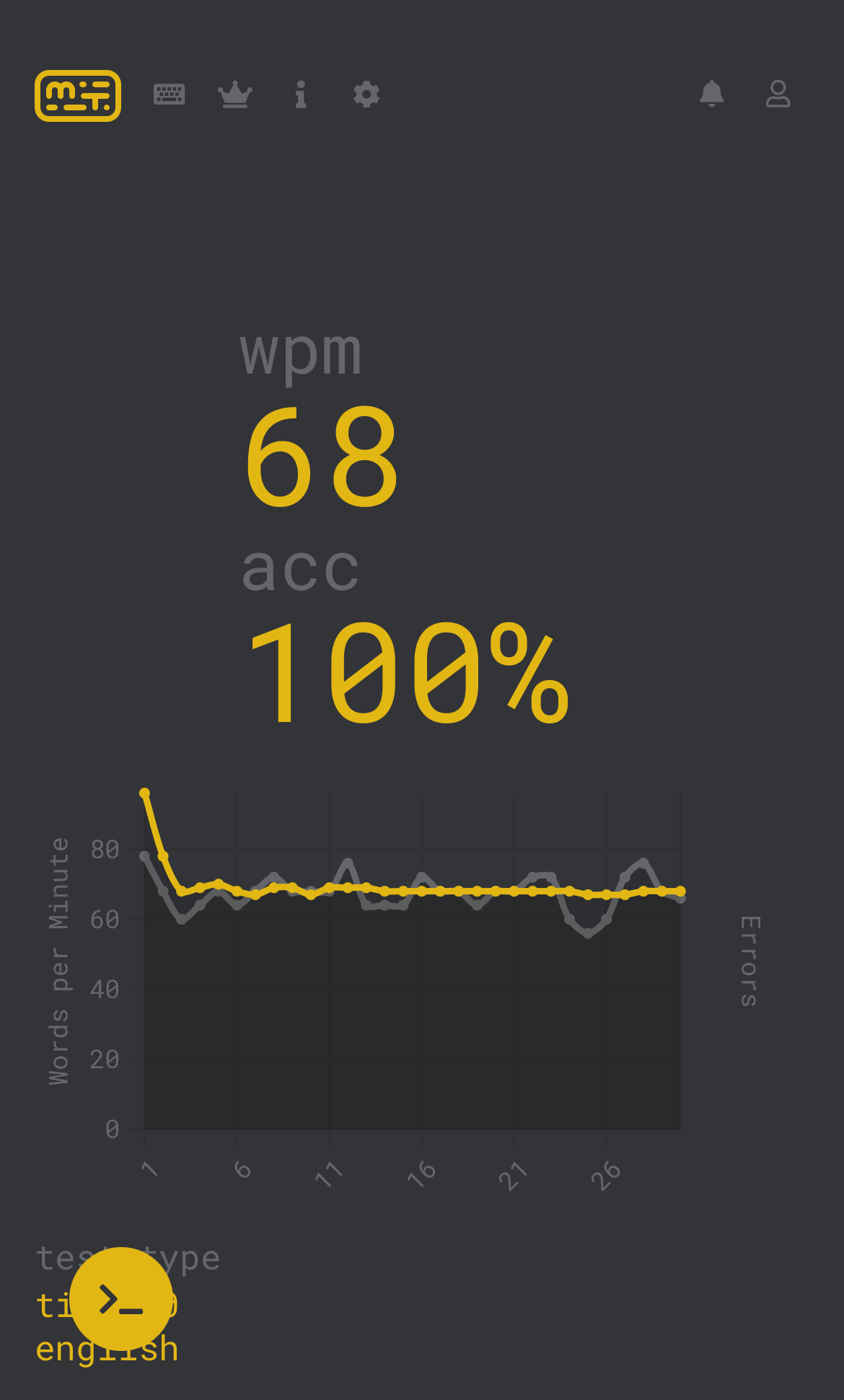The width and height of the screenshot is (844, 1400).
Task: Start a typing test via keyboard icon
Action: (170, 94)
